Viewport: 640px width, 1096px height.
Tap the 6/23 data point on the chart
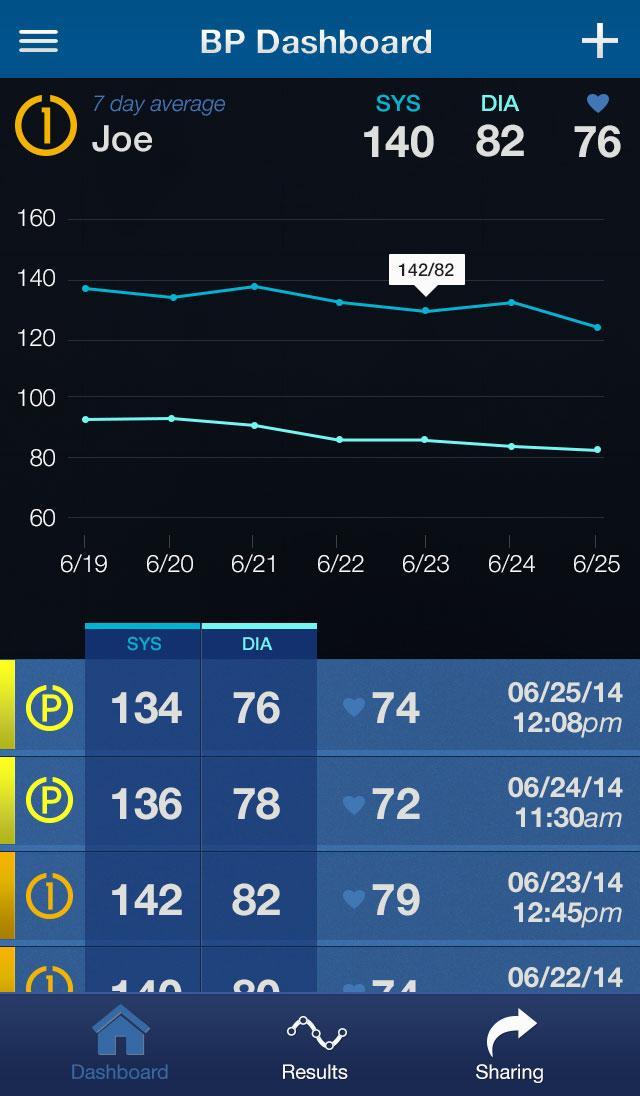425,311
